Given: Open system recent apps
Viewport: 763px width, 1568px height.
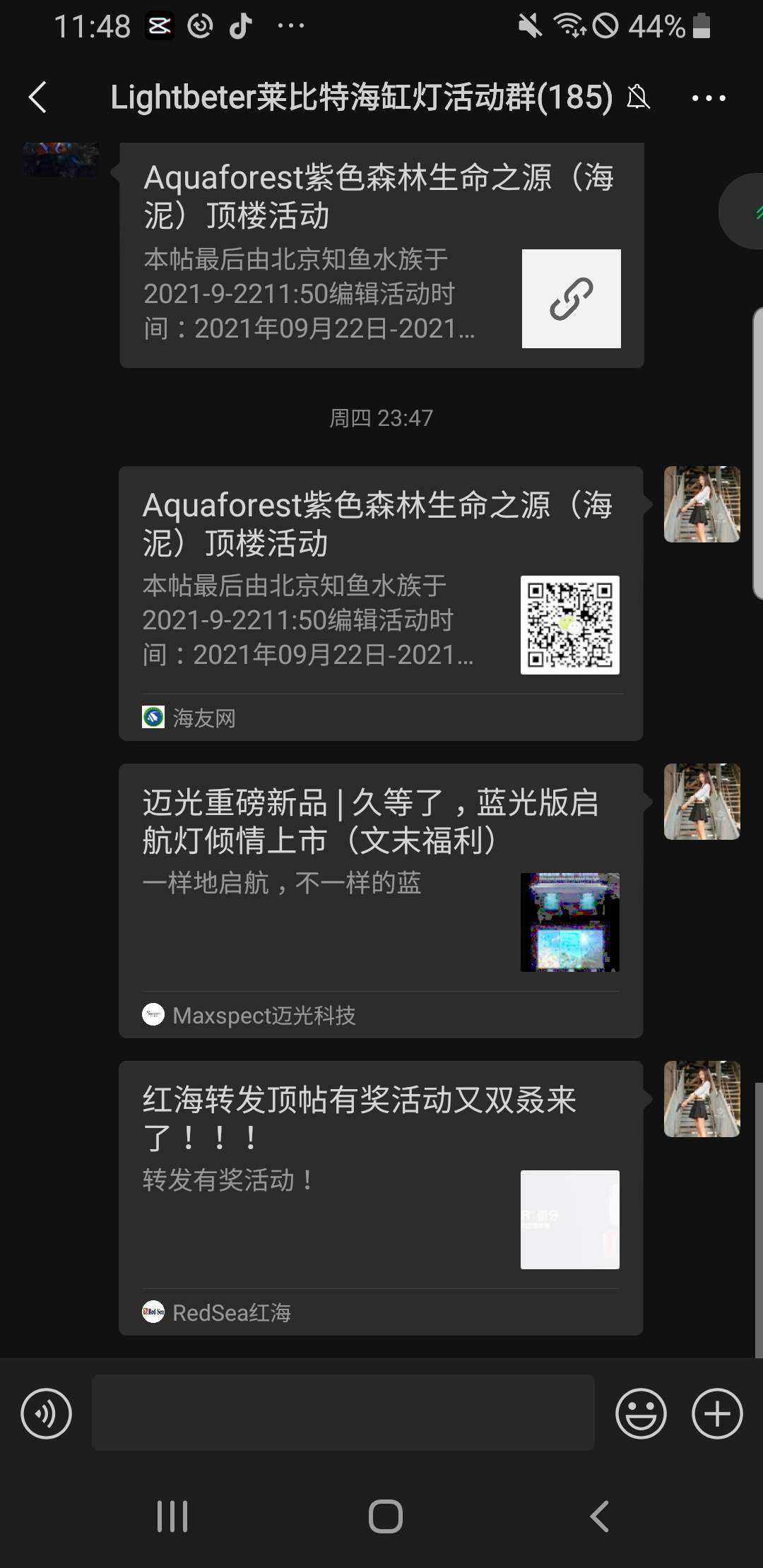Looking at the screenshot, I should pyautogui.click(x=172, y=1516).
